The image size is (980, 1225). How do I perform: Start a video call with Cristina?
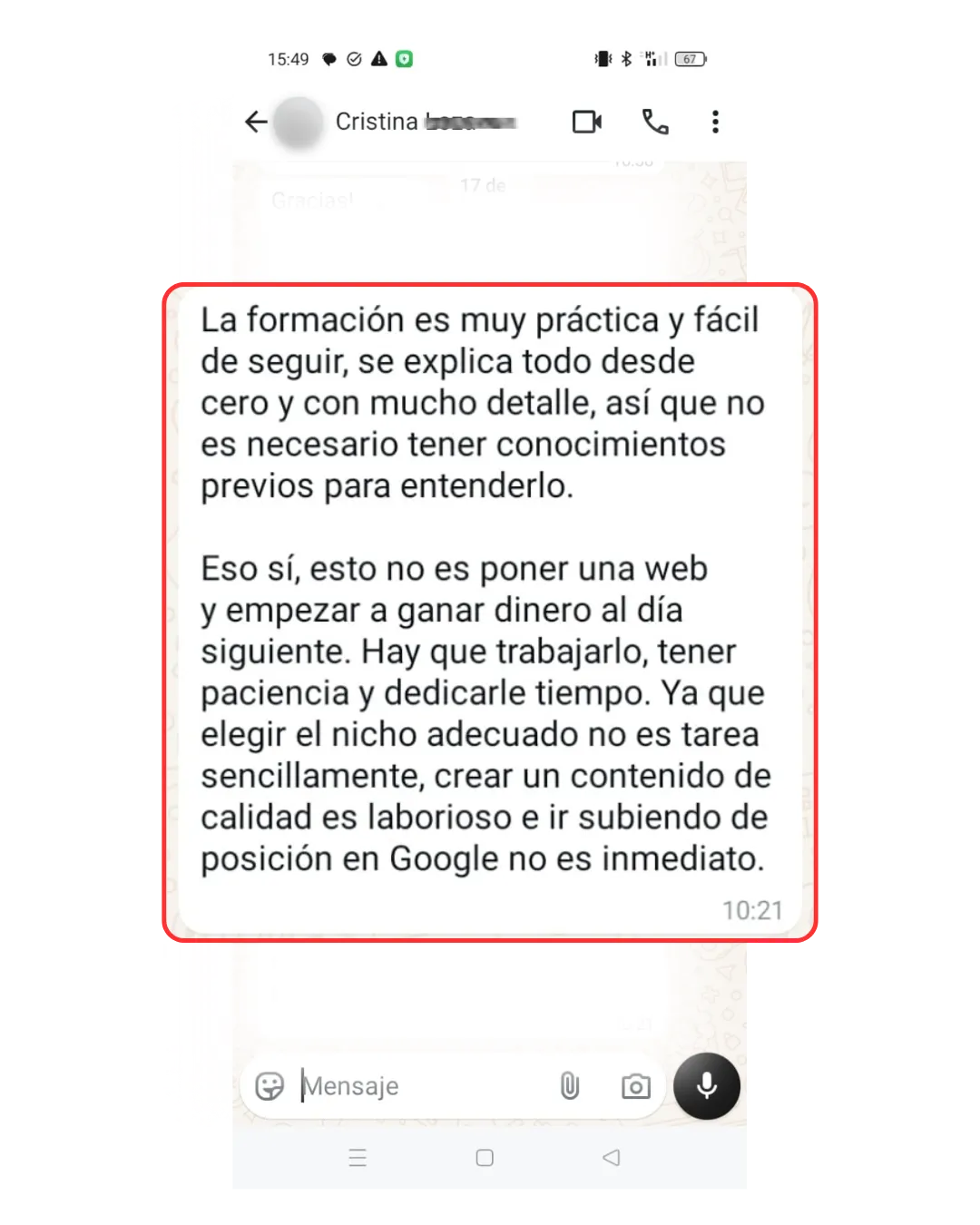point(587,122)
